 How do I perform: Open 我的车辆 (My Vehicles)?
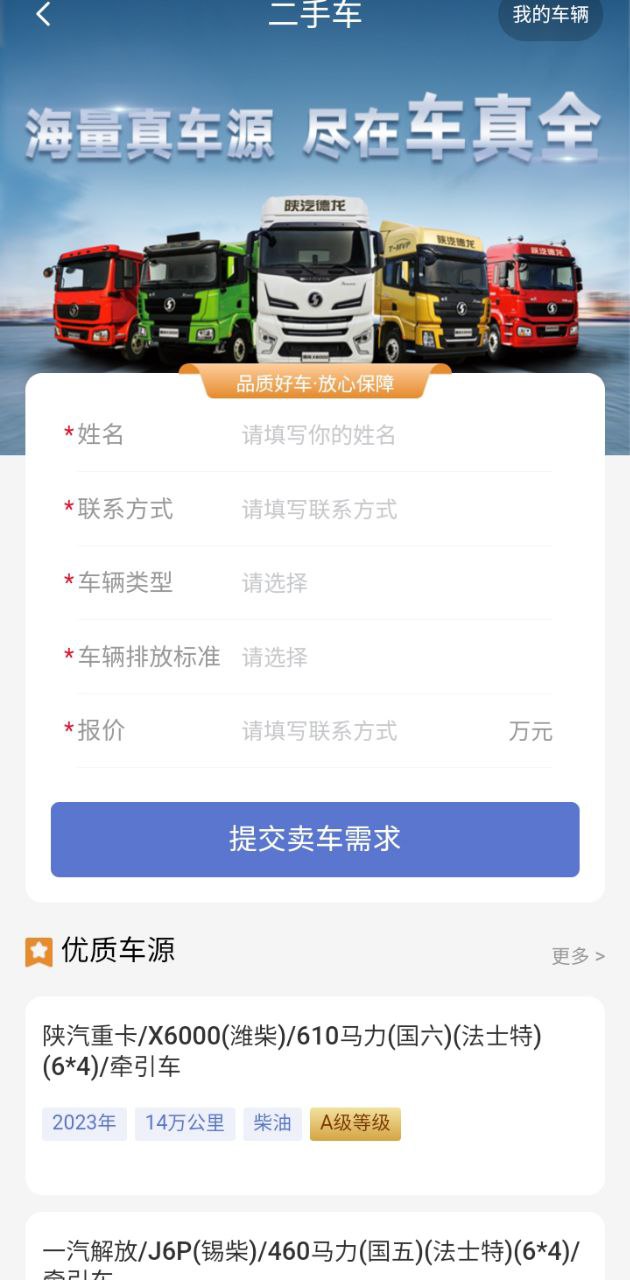(x=550, y=15)
